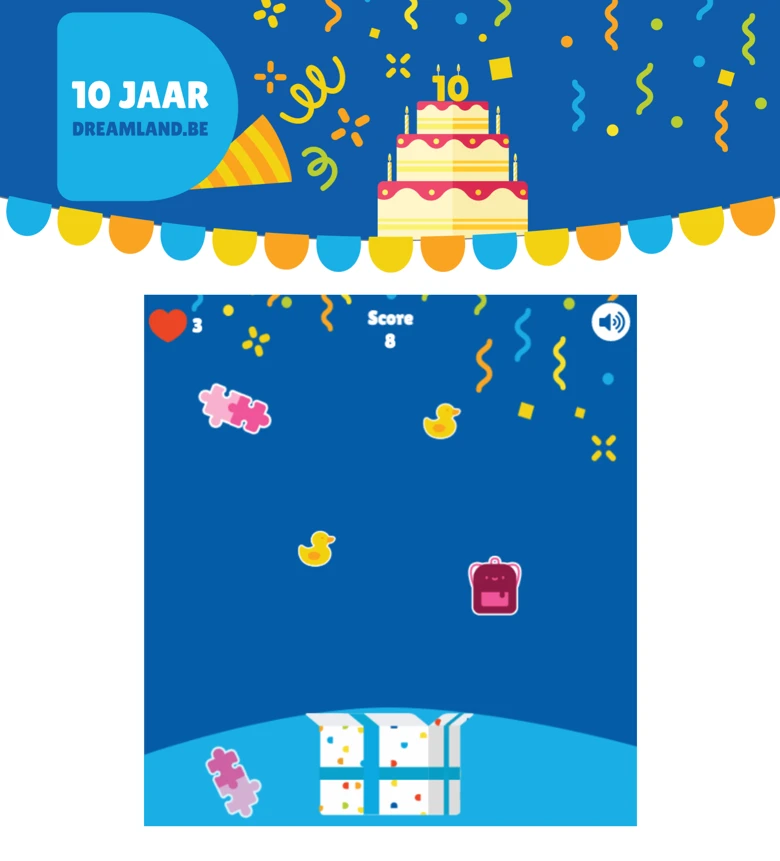Select the pink backpack falling item

click(x=494, y=583)
